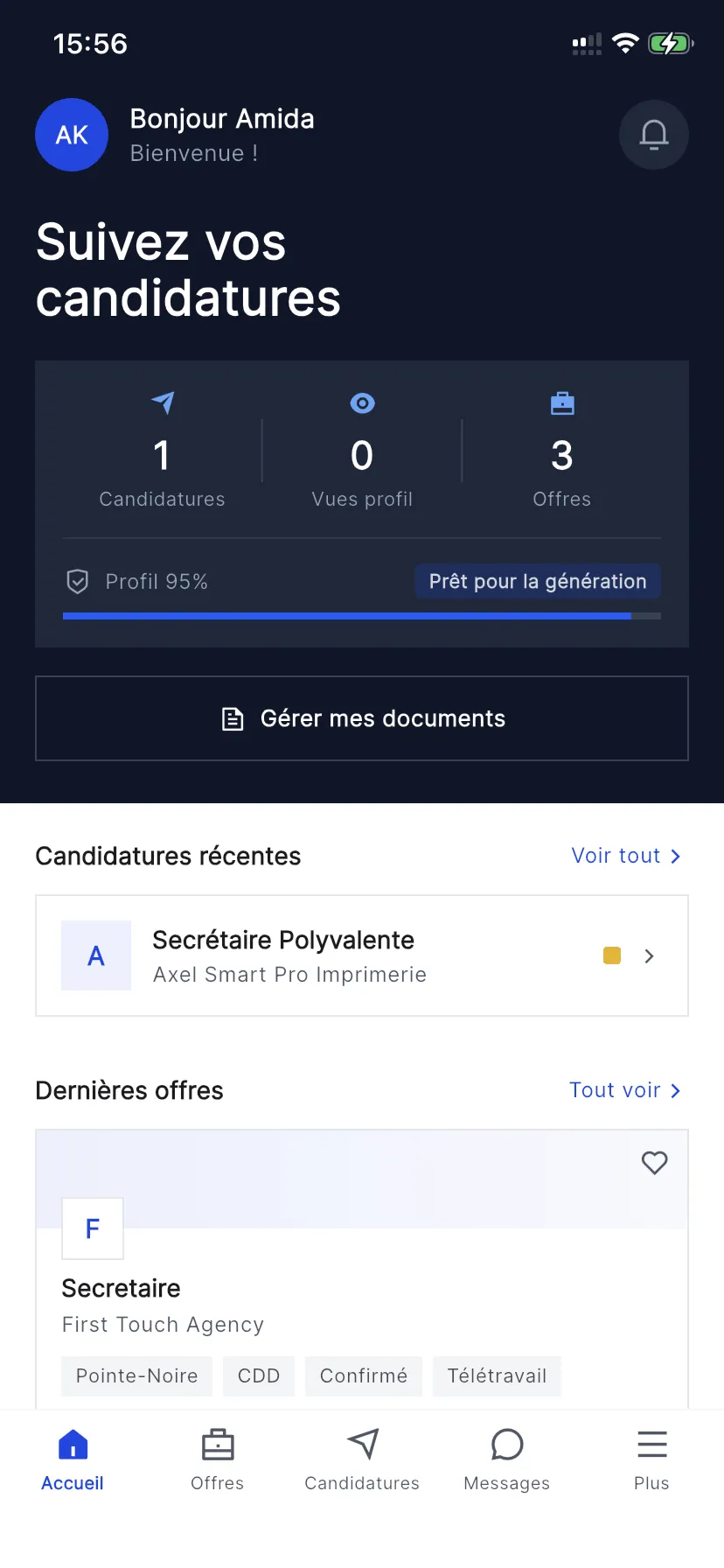Tap the yellow status dot on the candidature

[611, 955]
